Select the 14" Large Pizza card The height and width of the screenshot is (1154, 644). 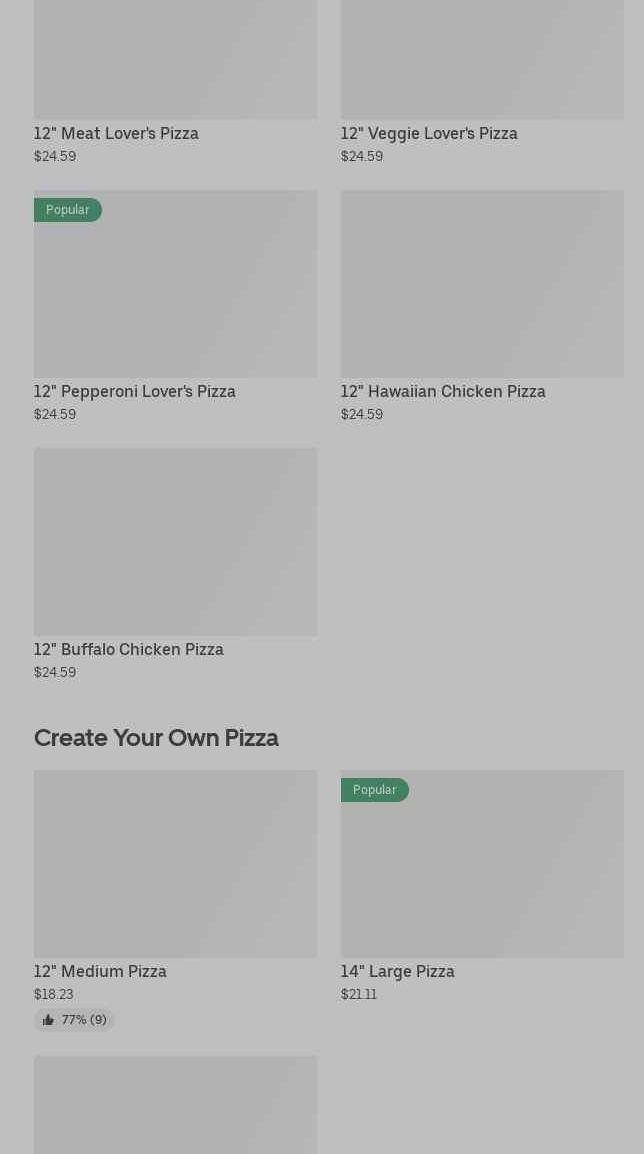coord(482,887)
